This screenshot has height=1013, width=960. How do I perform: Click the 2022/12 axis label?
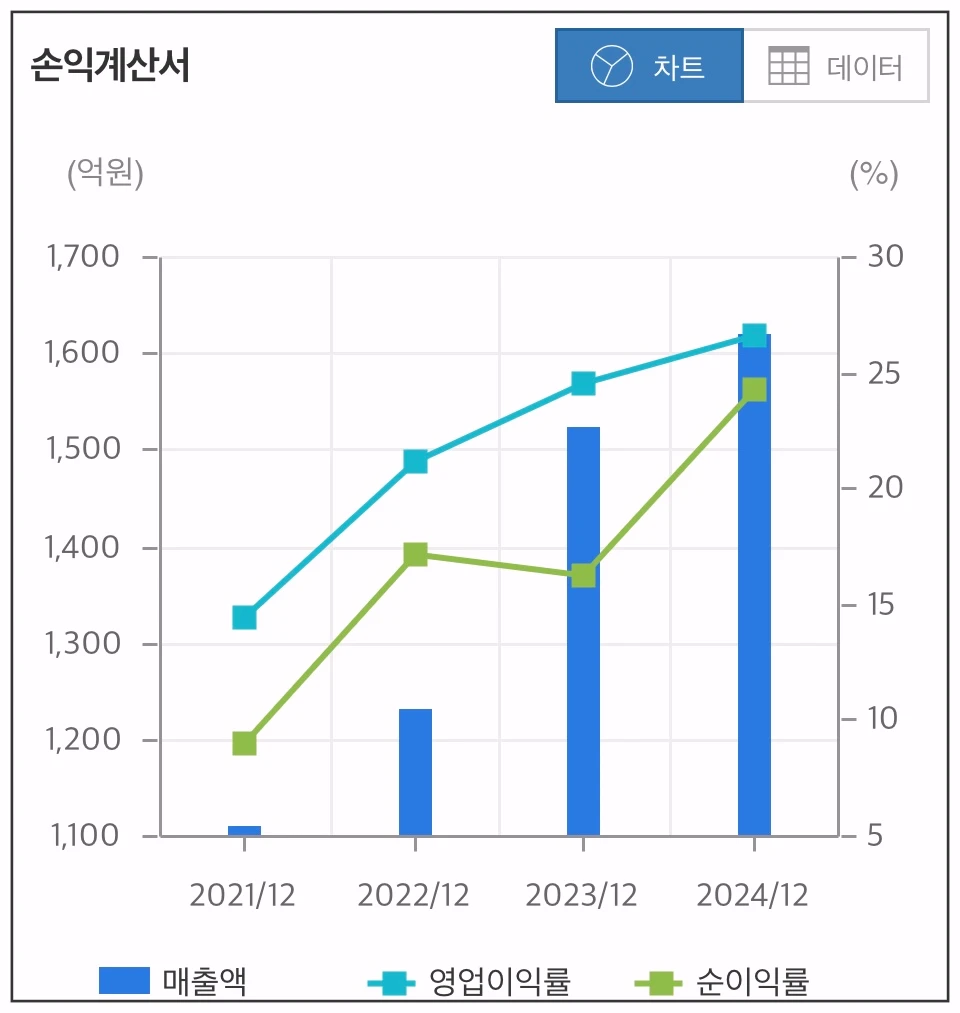(413, 894)
